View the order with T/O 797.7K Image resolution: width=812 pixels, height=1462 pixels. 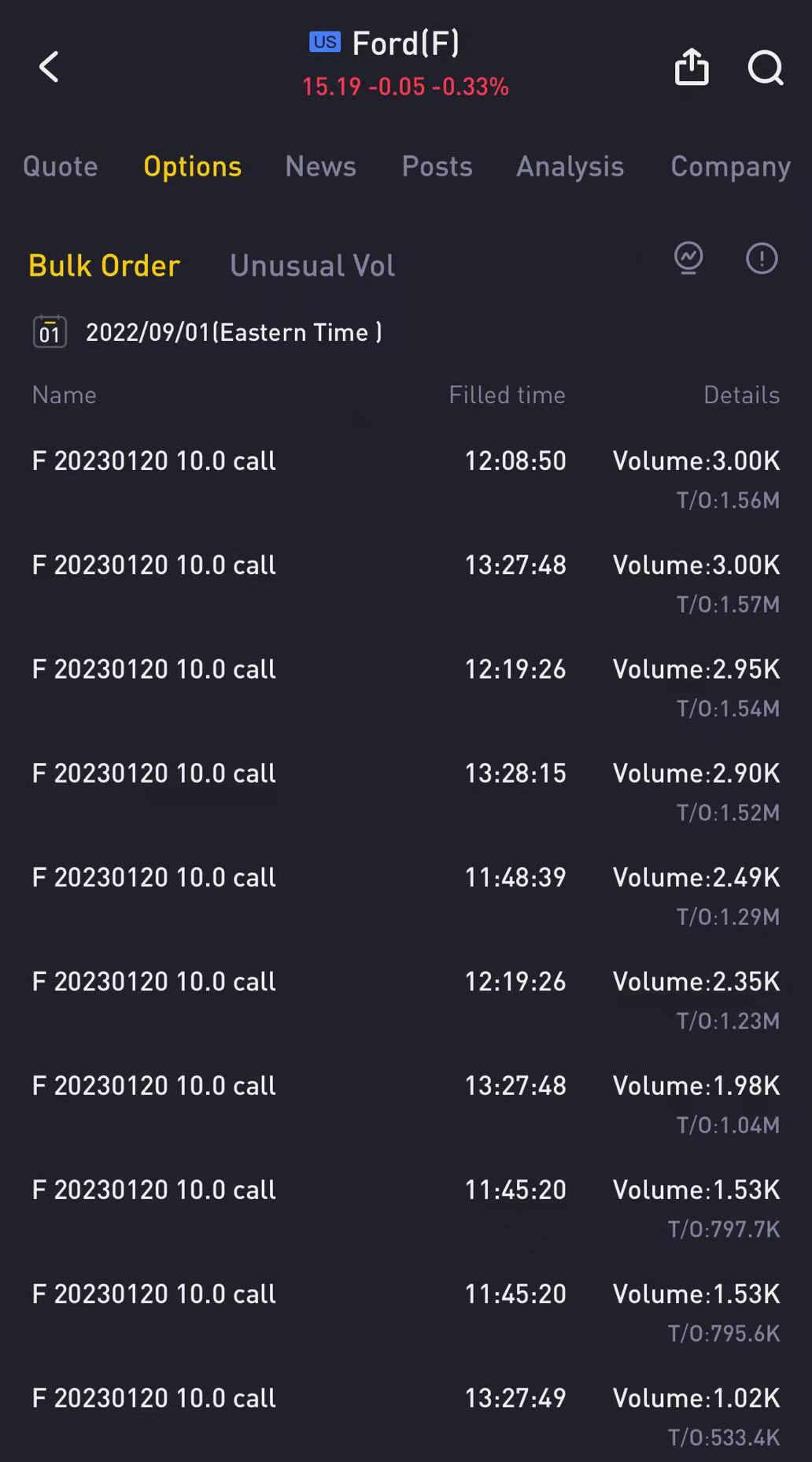pos(406,1208)
